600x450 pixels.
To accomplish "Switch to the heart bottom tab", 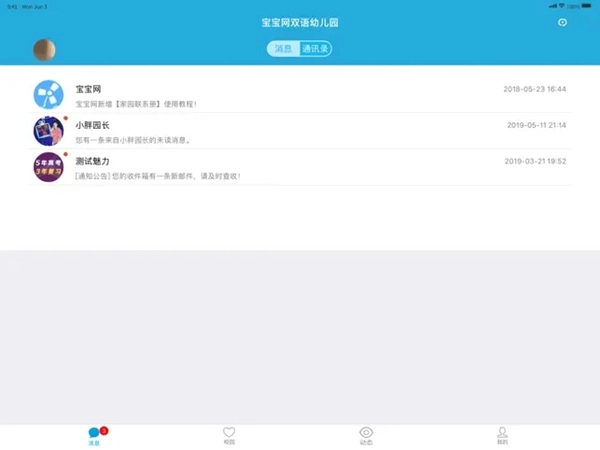I will [x=229, y=435].
